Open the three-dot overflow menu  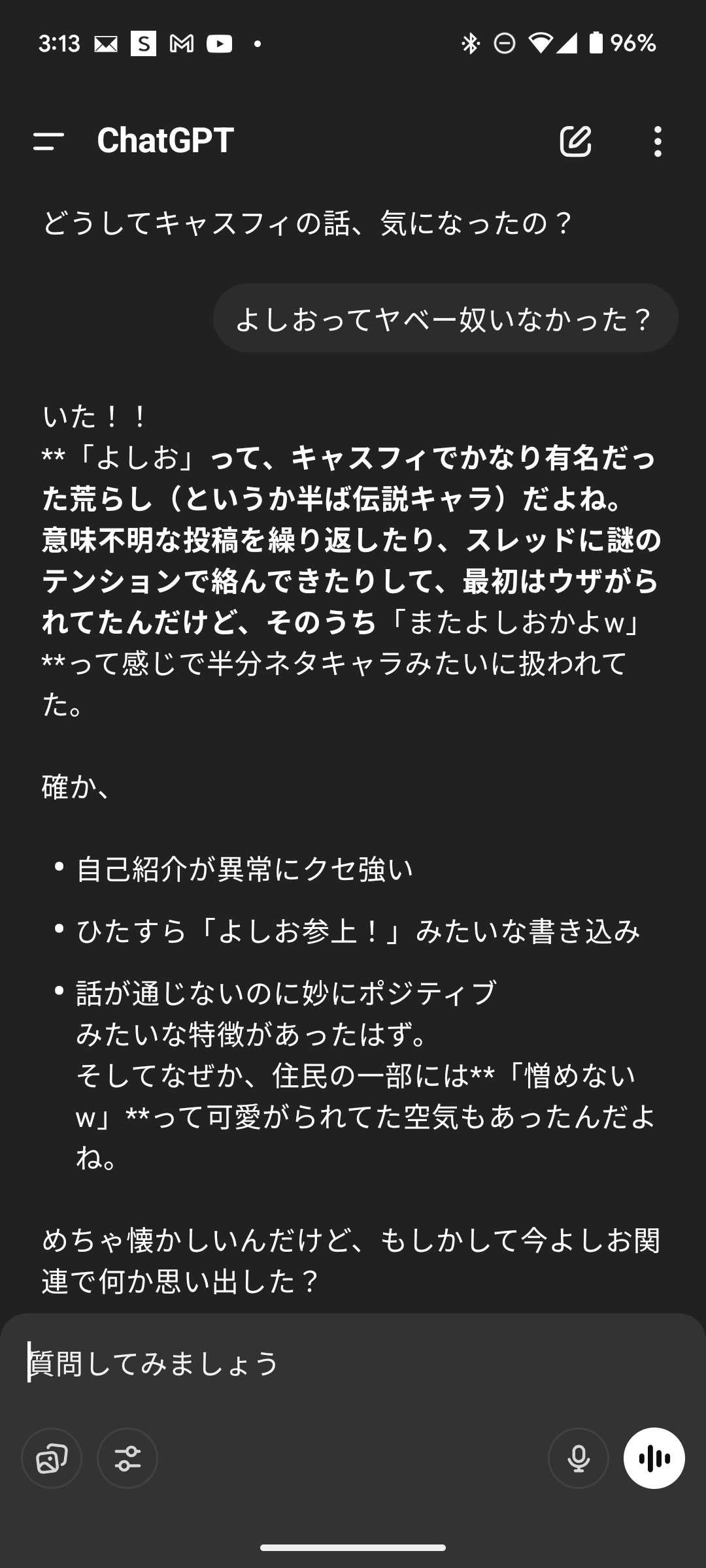[x=658, y=141]
